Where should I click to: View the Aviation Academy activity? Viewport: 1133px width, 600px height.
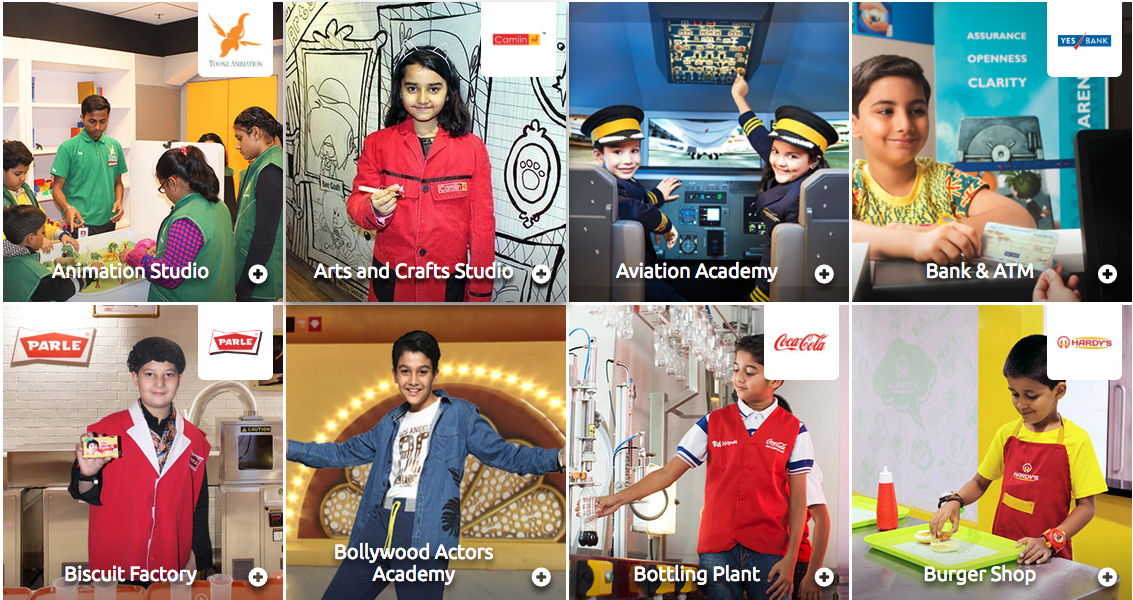click(x=708, y=152)
